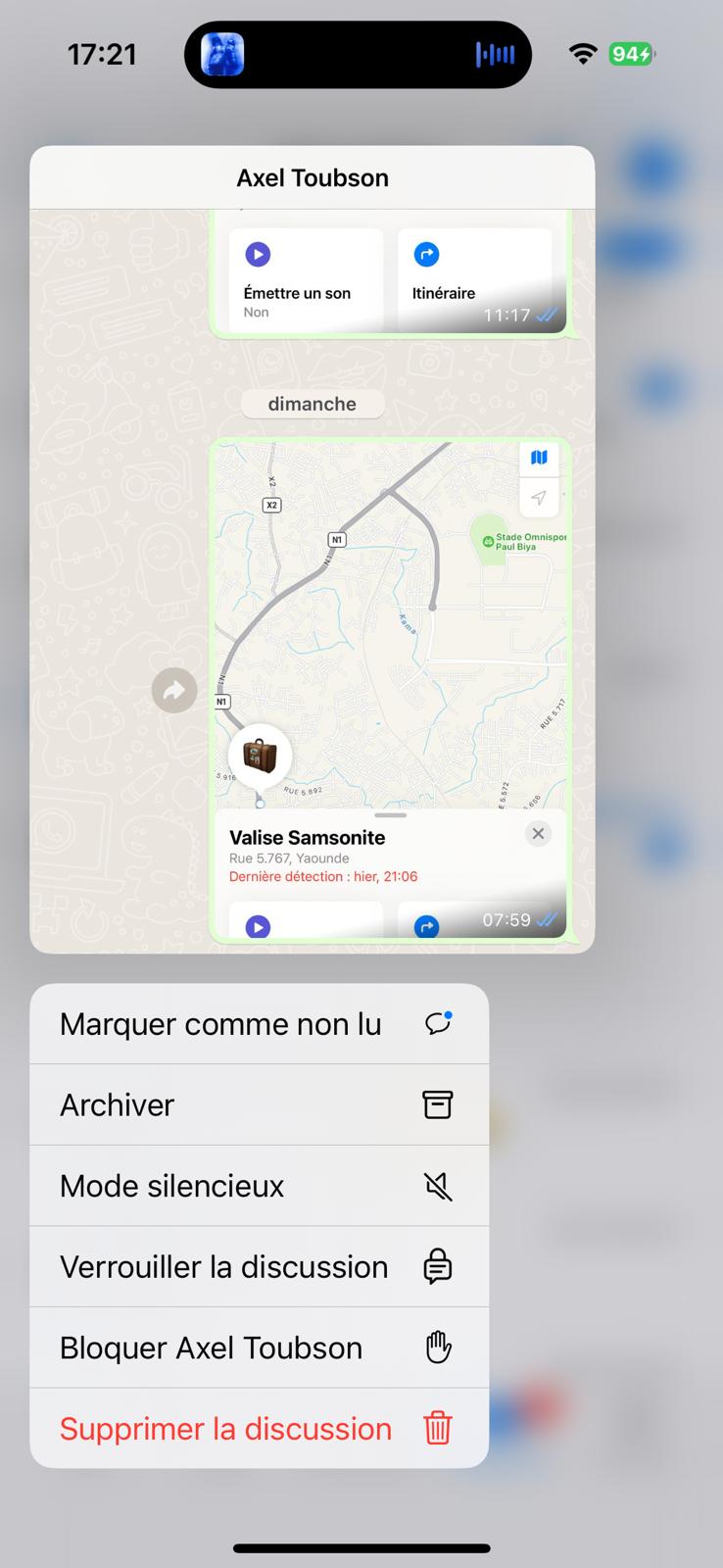Choose Verrouiller la discussion
The height and width of the screenshot is (1568, 723).
pyautogui.click(x=259, y=1266)
